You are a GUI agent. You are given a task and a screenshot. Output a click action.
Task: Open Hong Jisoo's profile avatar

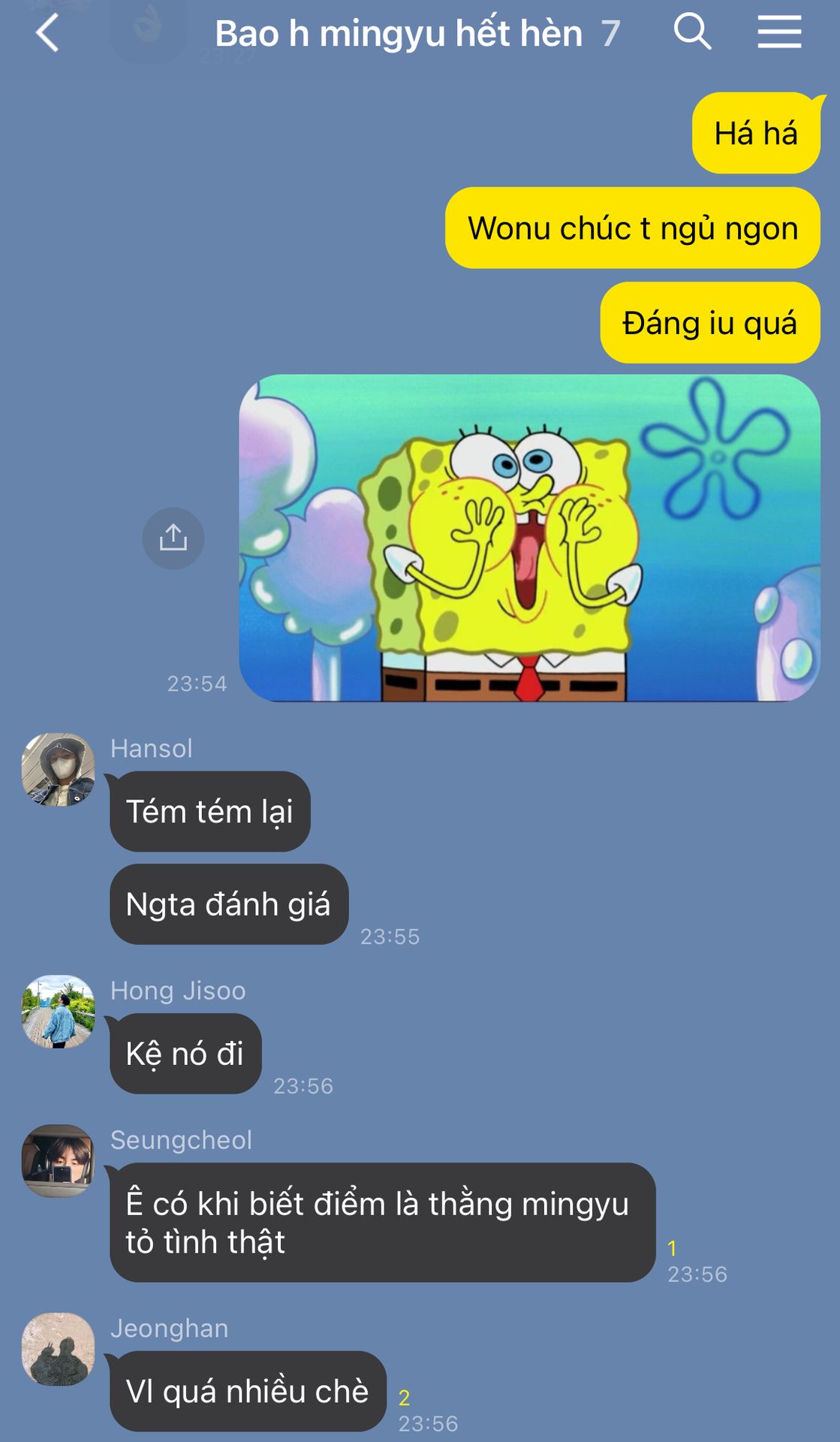pos(58,1012)
